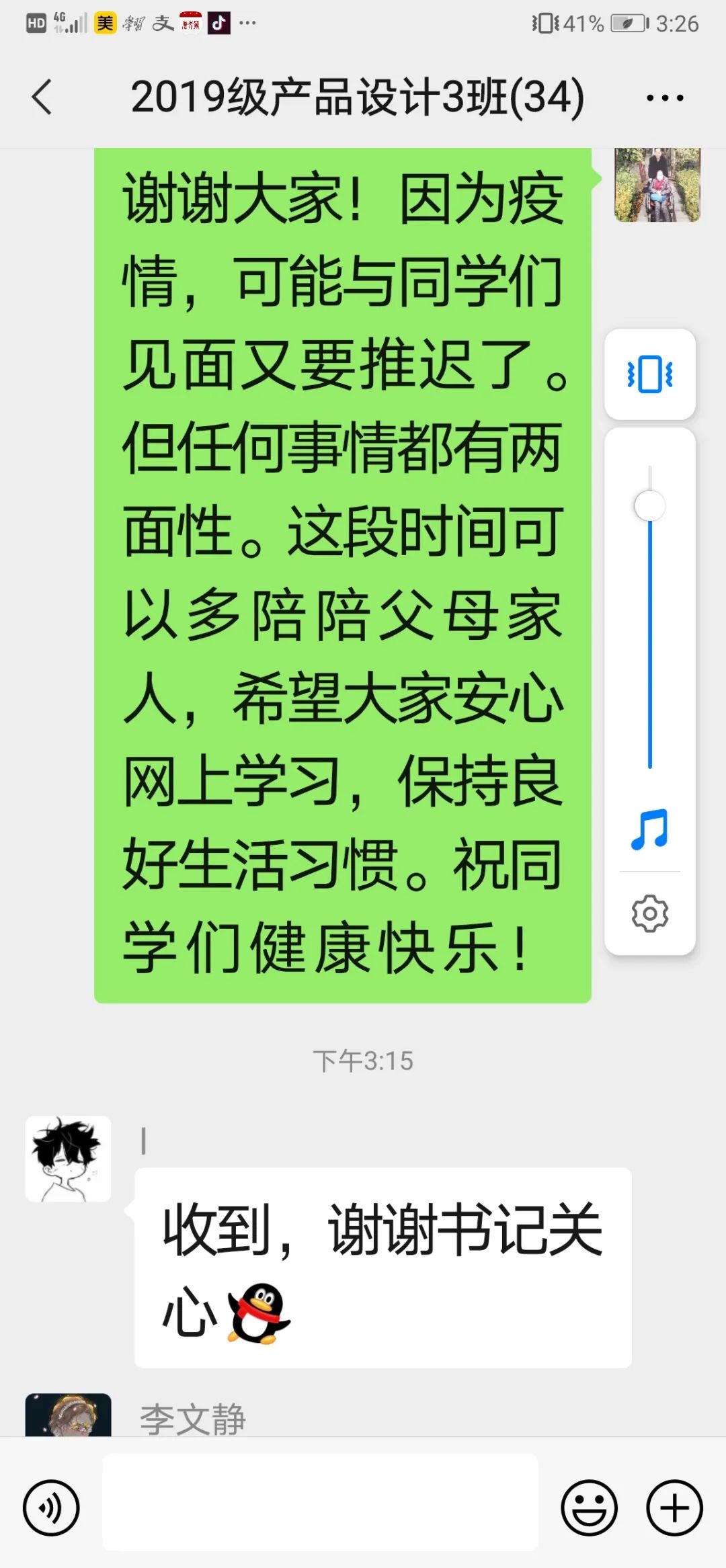This screenshot has width=726, height=1568.
Task: View the sender's wheelchair photo avatar
Action: pos(657,184)
